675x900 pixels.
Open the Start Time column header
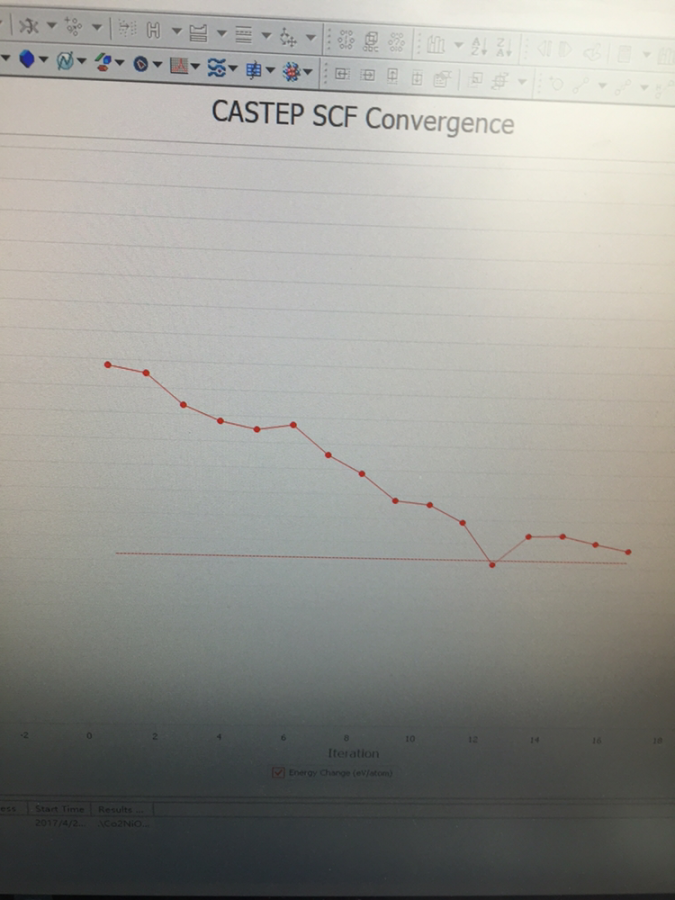coord(59,808)
